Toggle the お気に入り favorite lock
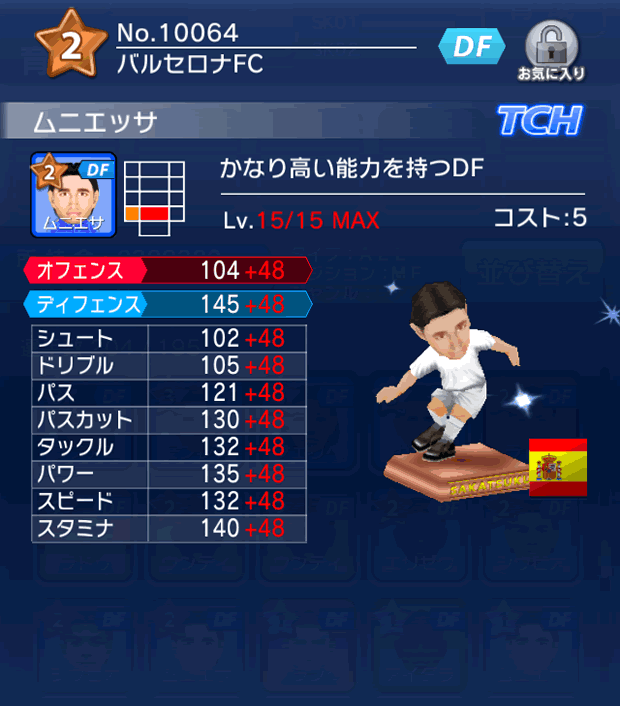The height and width of the screenshot is (706, 620). [x=550, y=48]
